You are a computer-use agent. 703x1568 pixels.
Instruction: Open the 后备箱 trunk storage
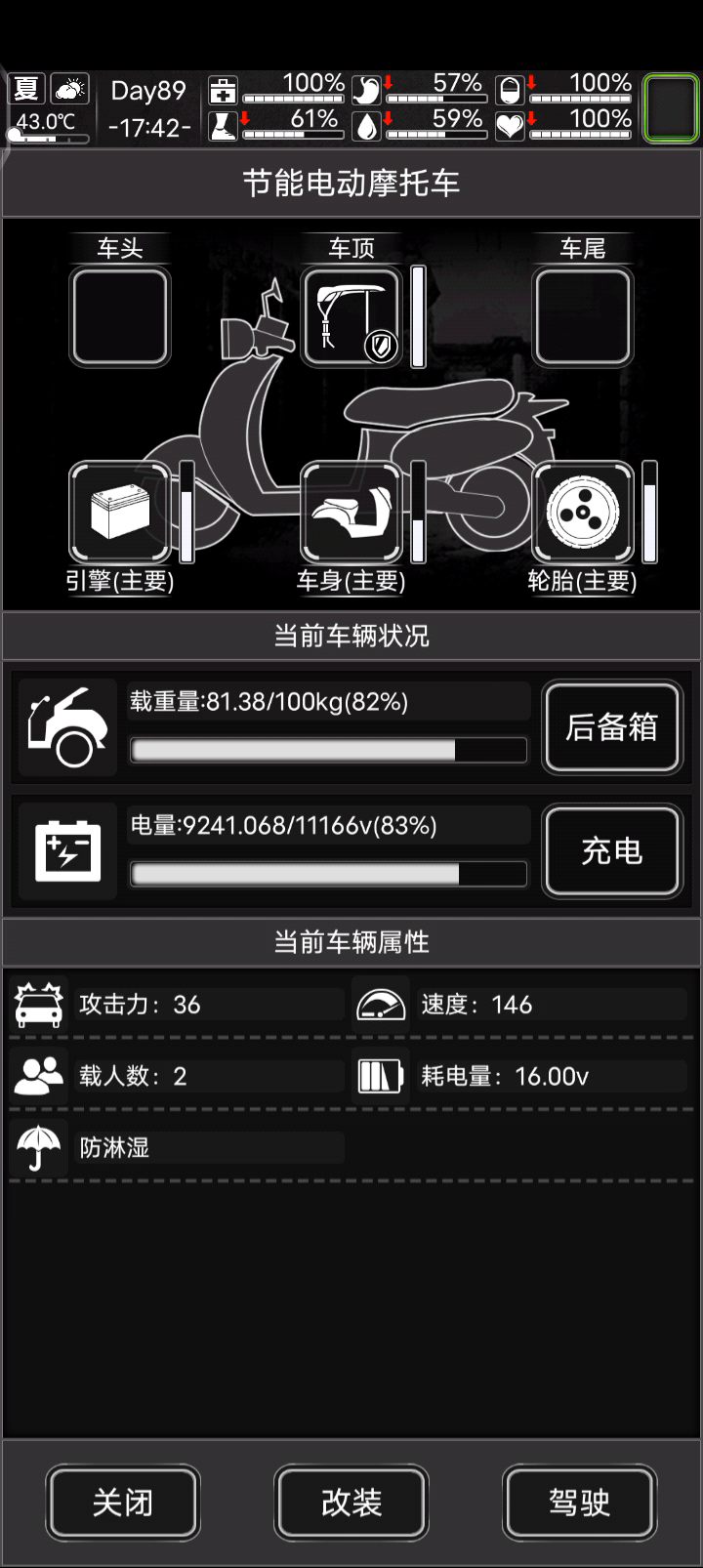pos(611,726)
